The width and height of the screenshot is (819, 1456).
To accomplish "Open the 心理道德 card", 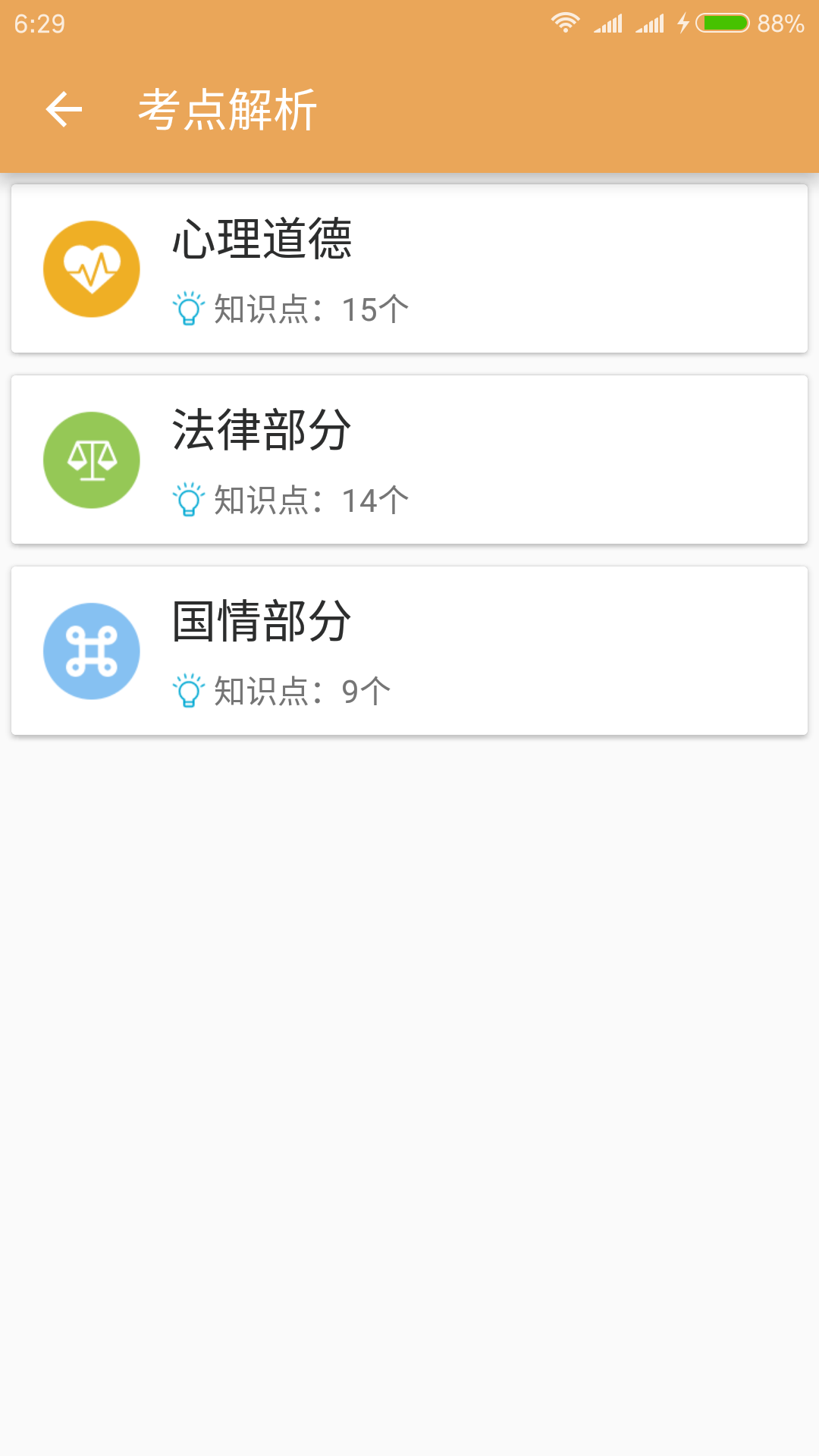I will (409, 268).
